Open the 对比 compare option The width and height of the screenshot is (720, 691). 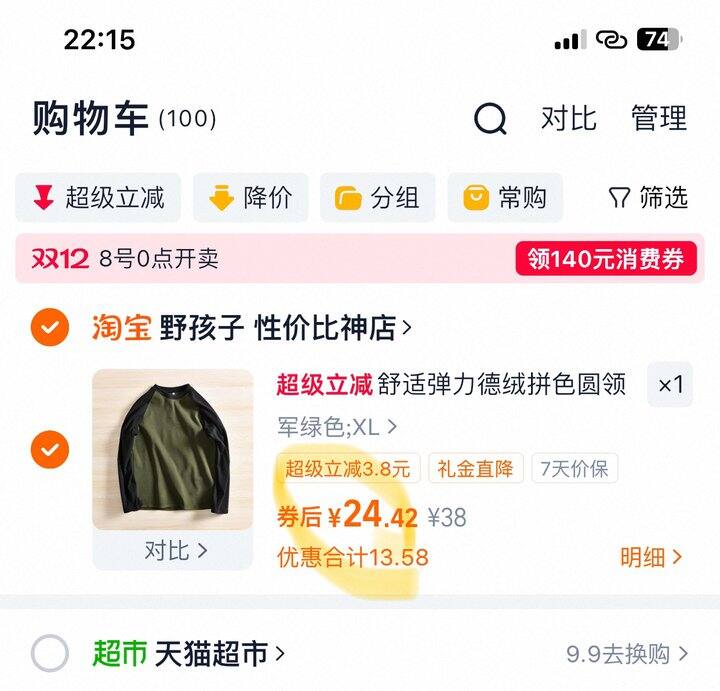click(568, 118)
